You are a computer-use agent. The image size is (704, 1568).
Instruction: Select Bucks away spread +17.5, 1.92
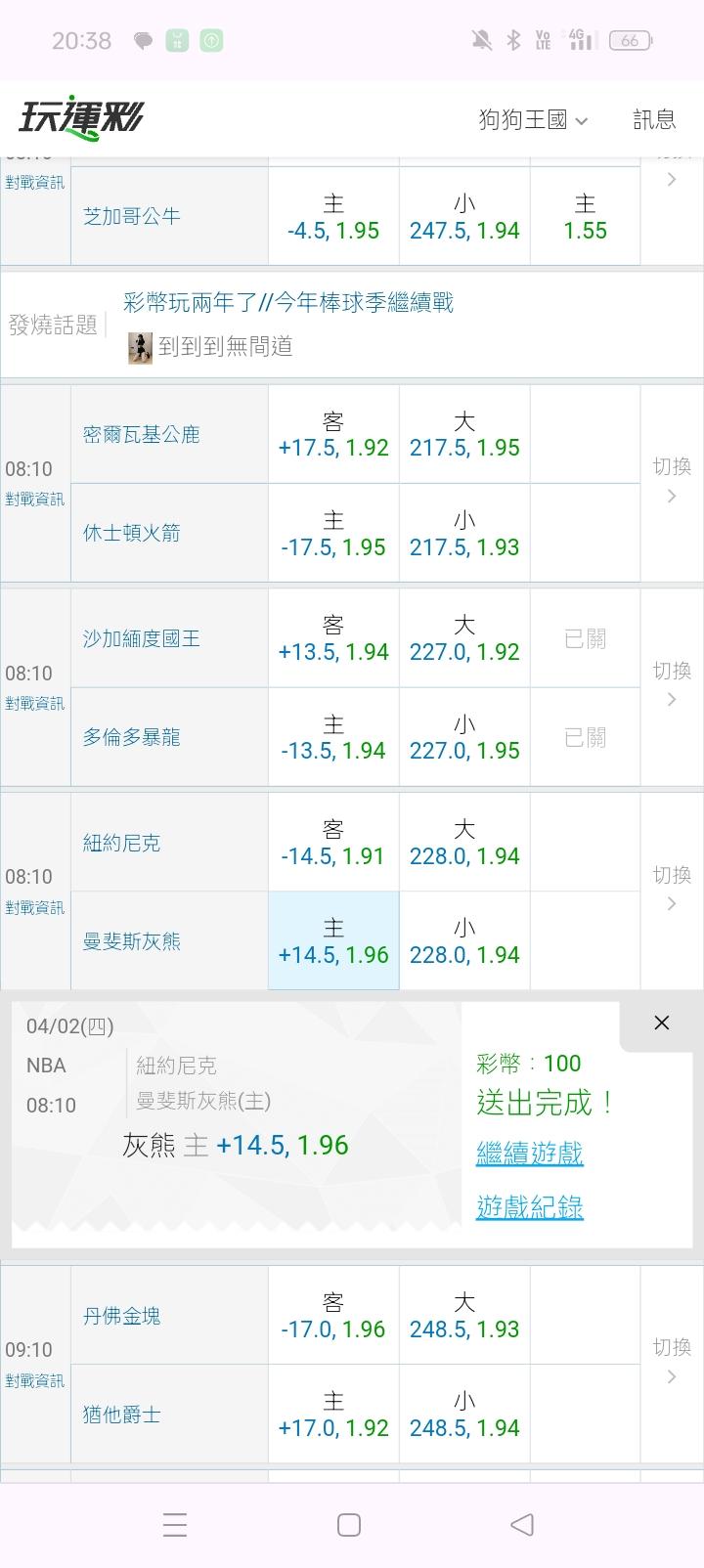coord(333,435)
